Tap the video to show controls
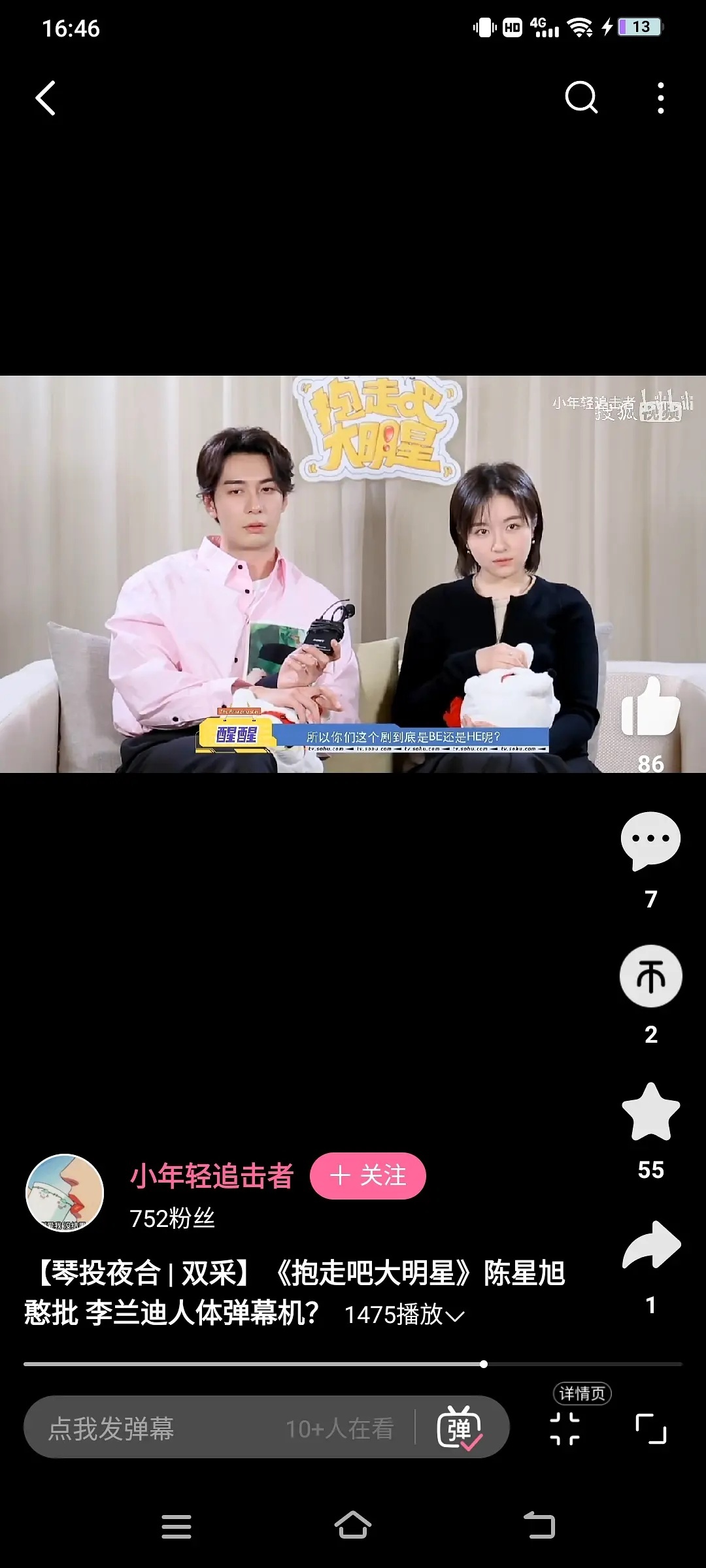Viewport: 706px width, 1568px height. coord(353,575)
